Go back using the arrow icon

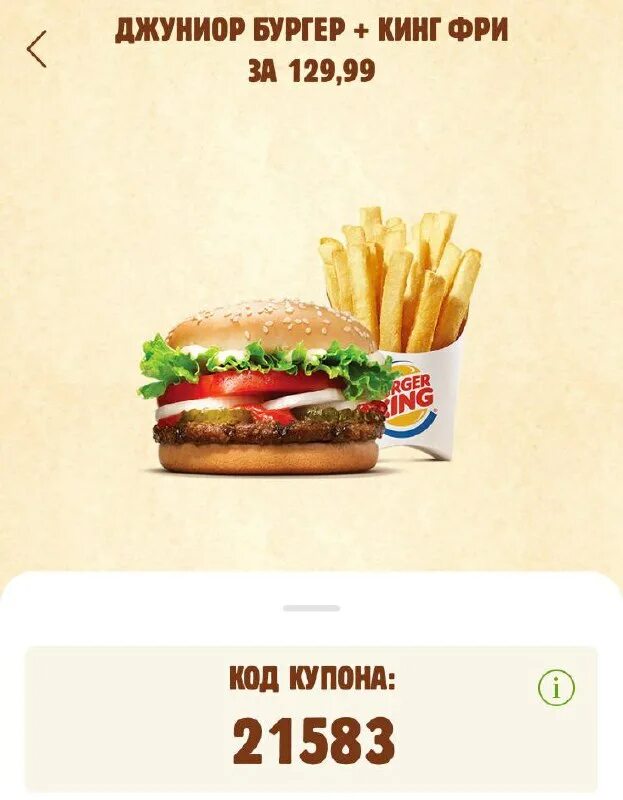(37, 49)
